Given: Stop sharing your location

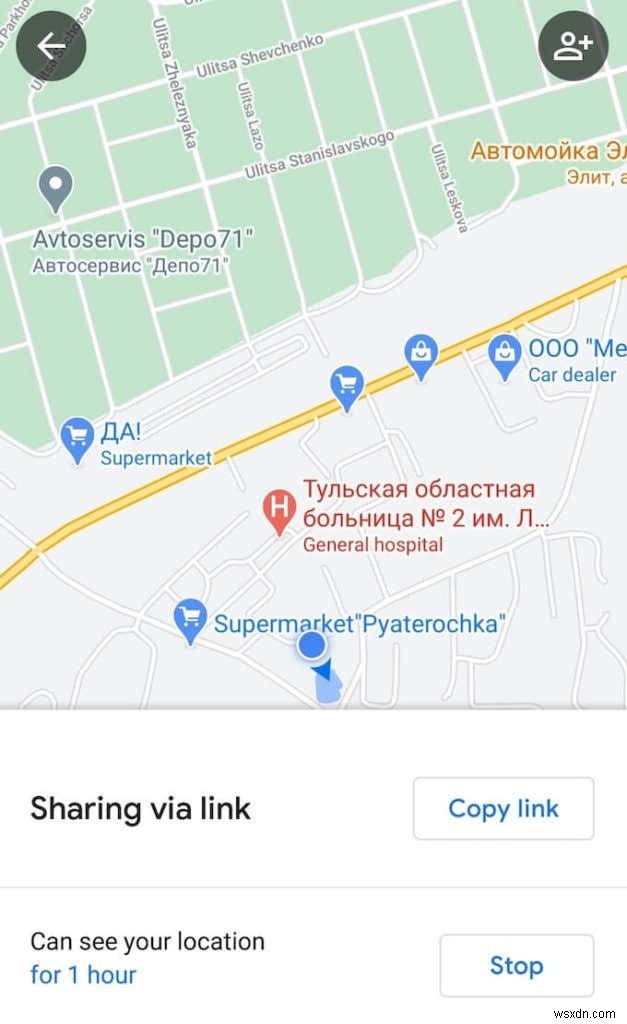Looking at the screenshot, I should [516, 965].
